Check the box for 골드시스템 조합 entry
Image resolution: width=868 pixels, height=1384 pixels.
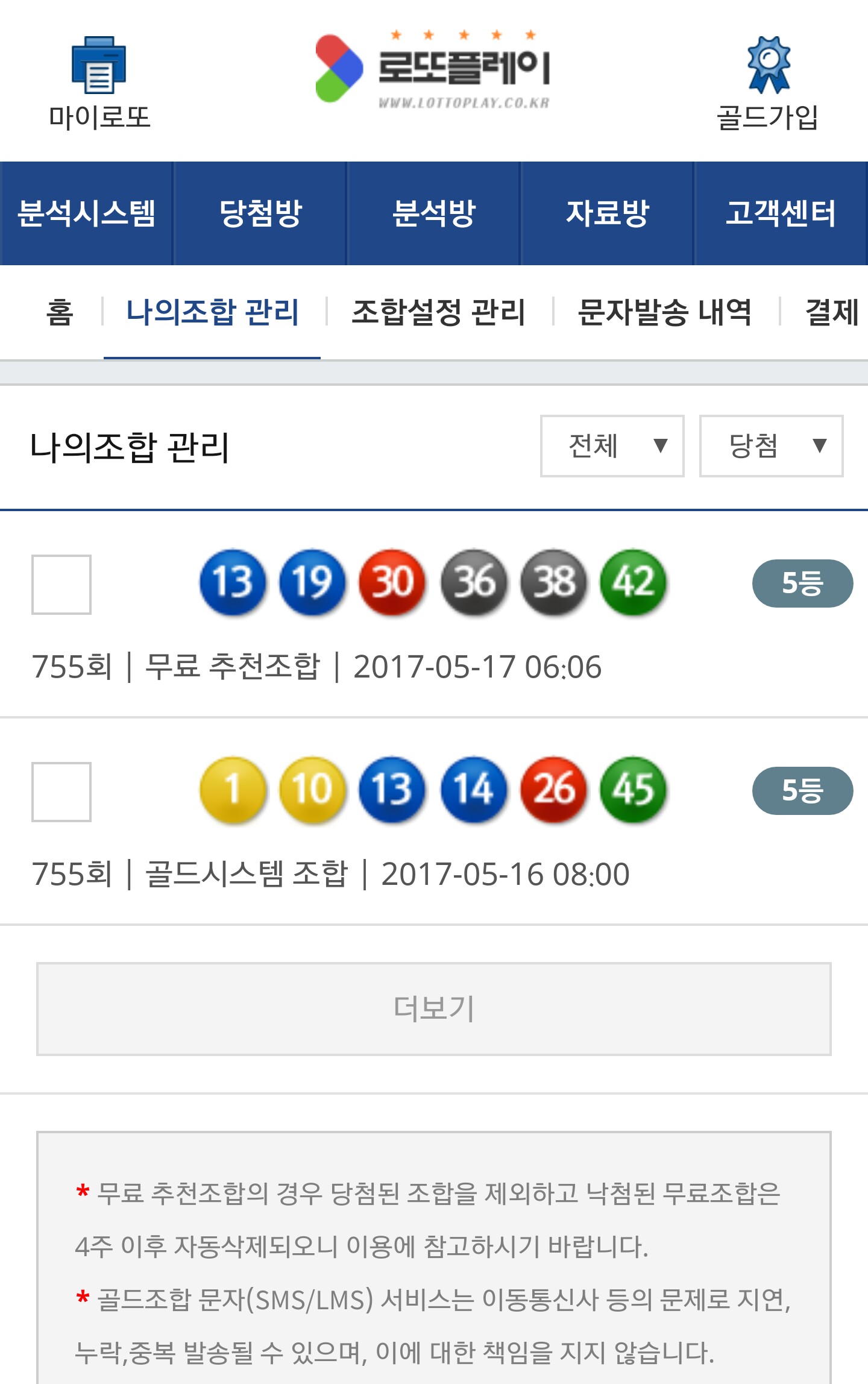pyautogui.click(x=61, y=792)
